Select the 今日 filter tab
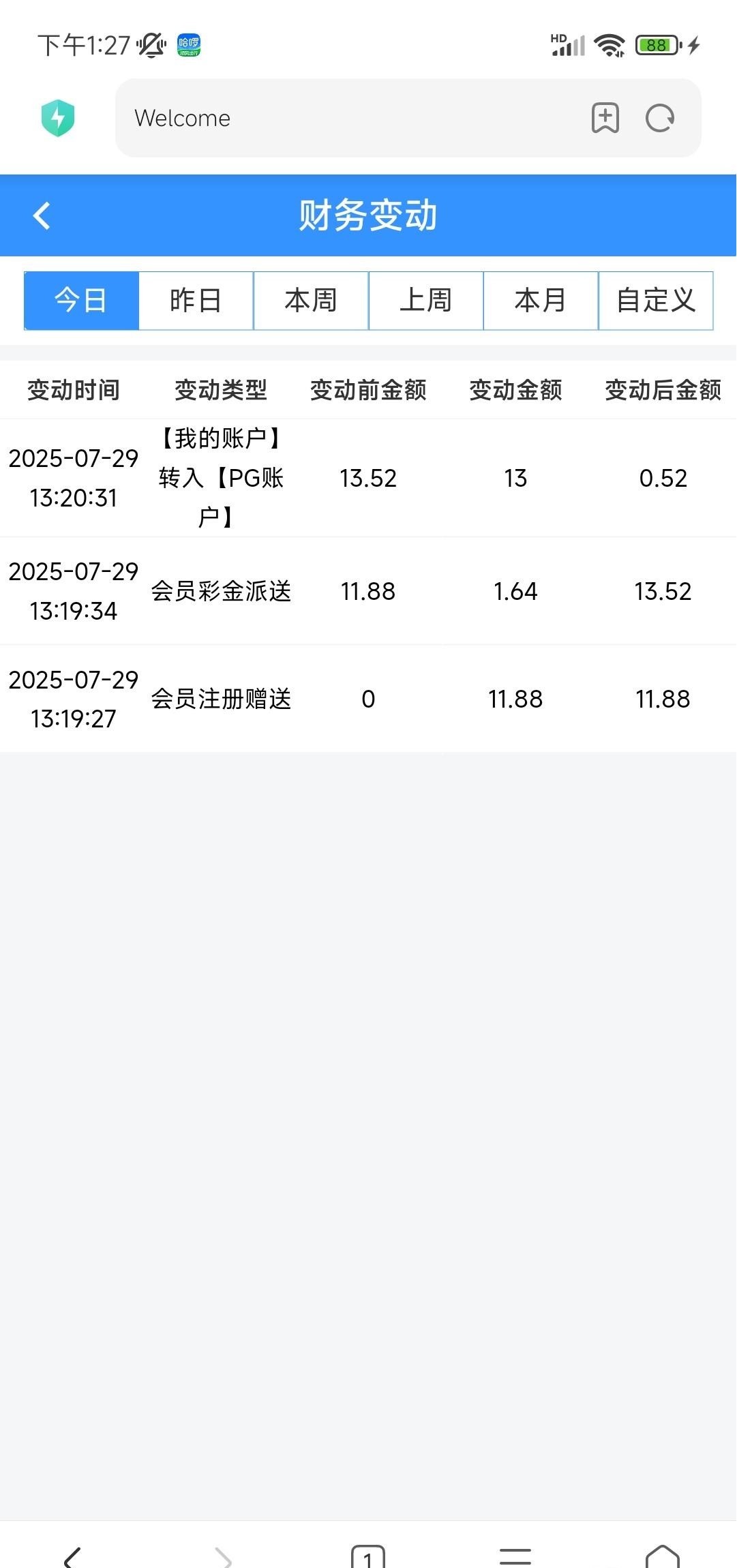737x1568 pixels. (81, 301)
